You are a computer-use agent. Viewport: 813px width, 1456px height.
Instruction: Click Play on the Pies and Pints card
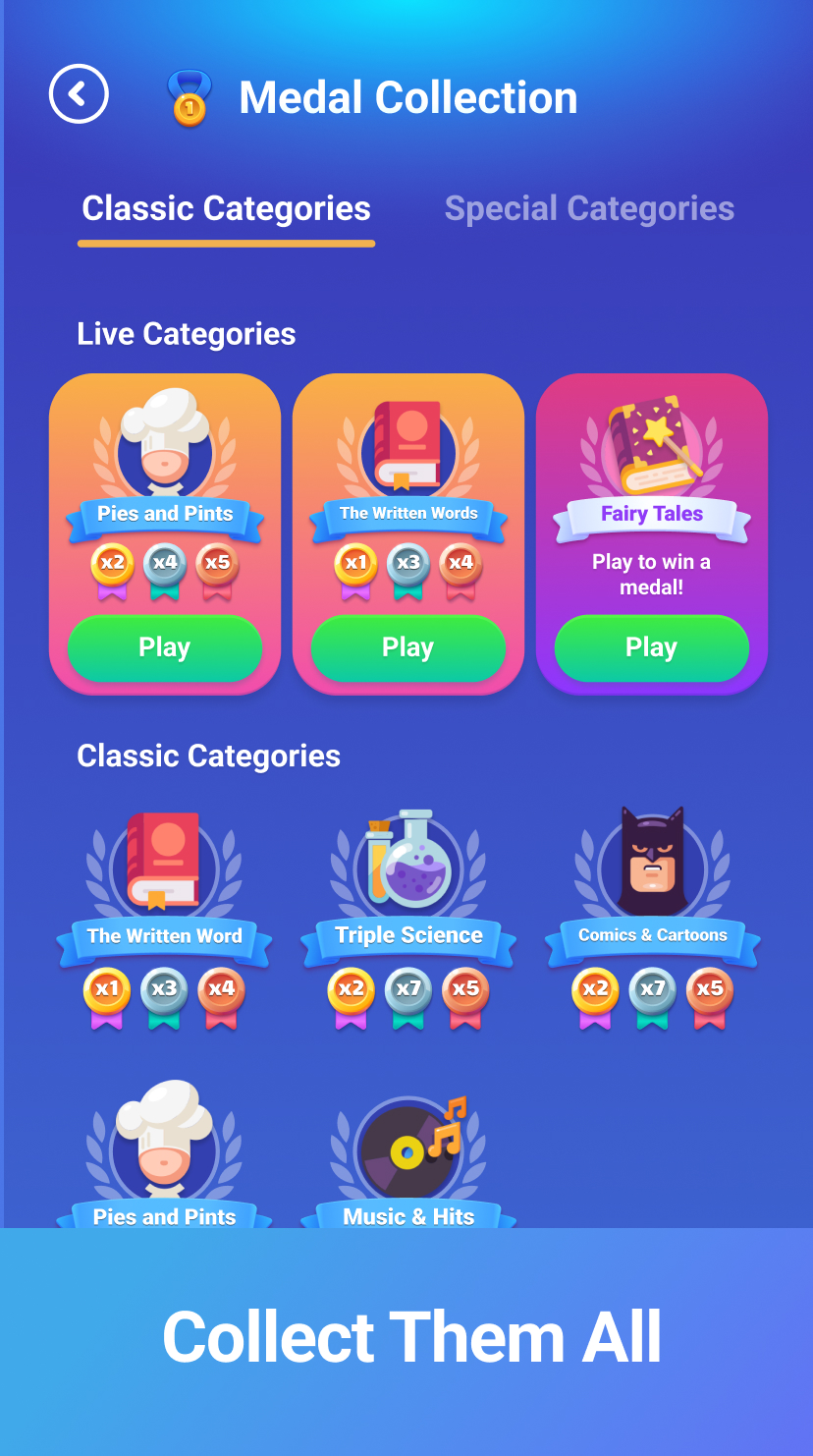(x=165, y=646)
